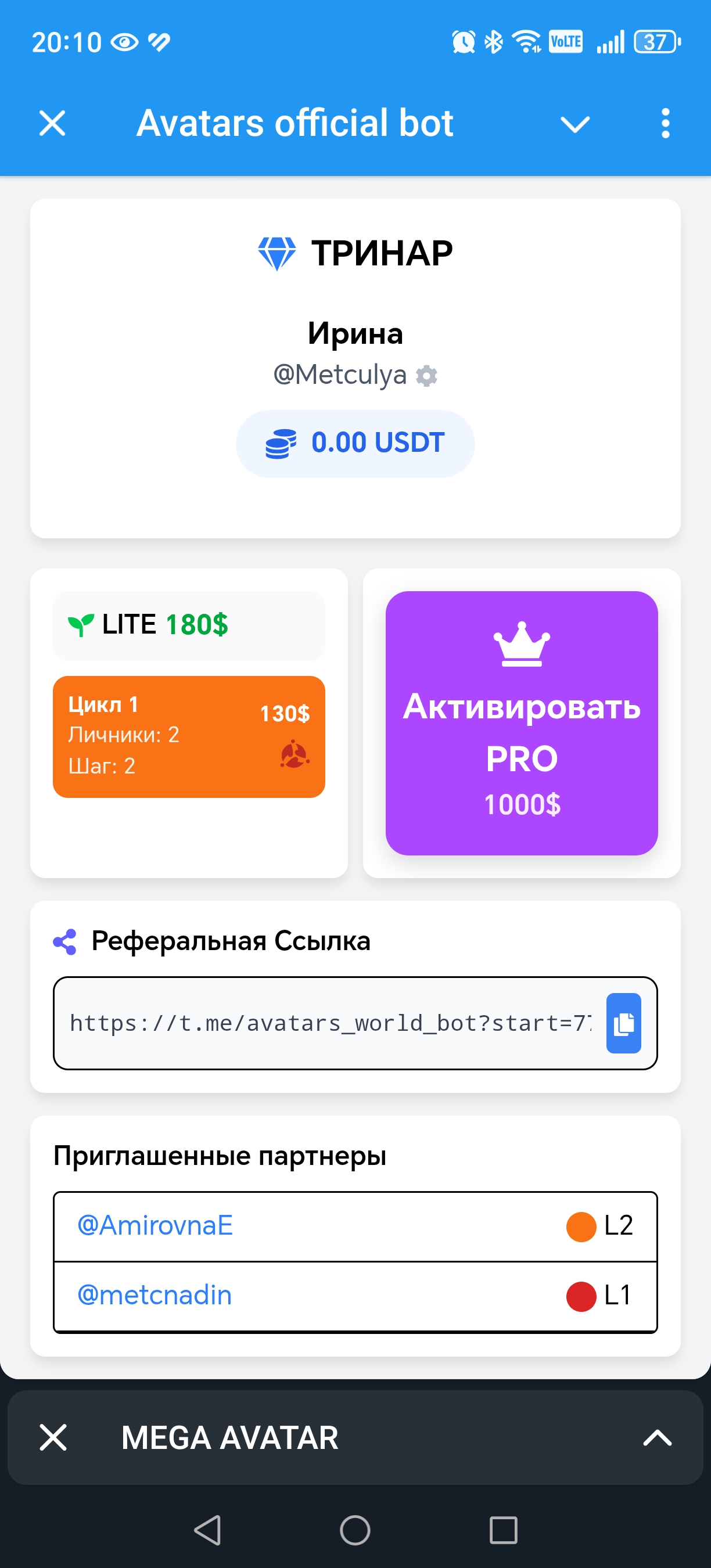Copy the referral link
Screen dimensions: 711x1568
click(x=623, y=1023)
